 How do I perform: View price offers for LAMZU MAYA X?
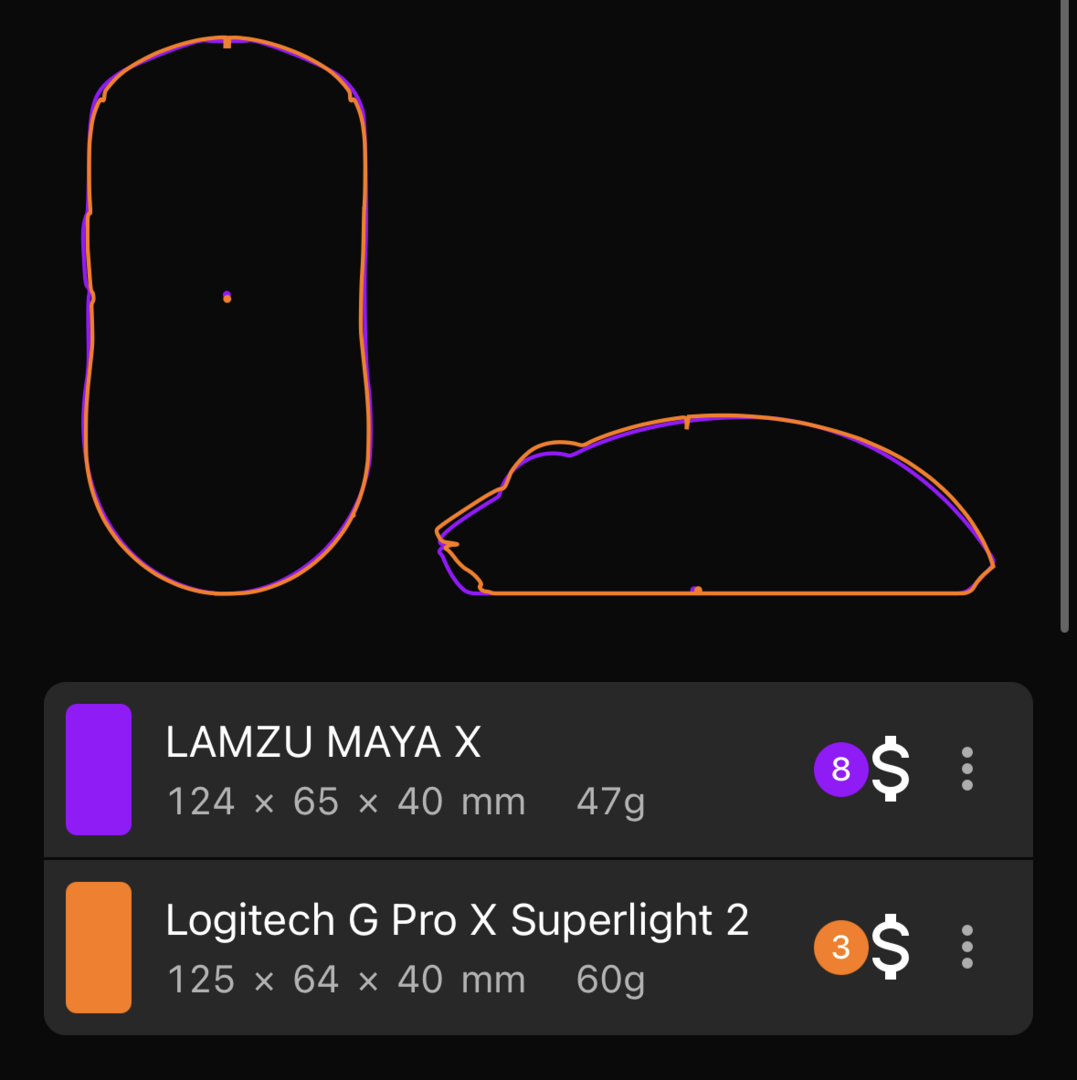click(865, 769)
